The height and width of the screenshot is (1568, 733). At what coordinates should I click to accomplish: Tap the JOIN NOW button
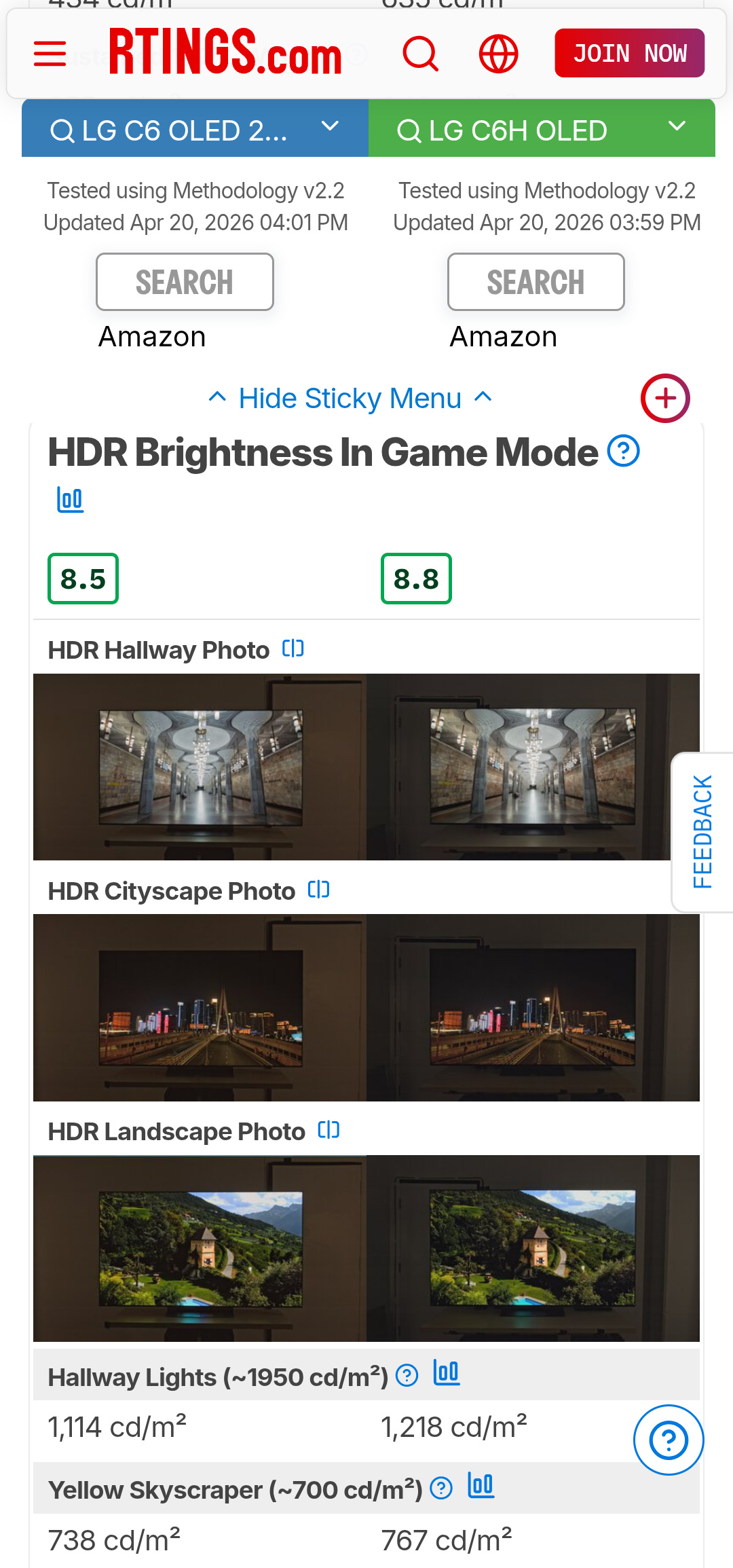pyautogui.click(x=629, y=53)
